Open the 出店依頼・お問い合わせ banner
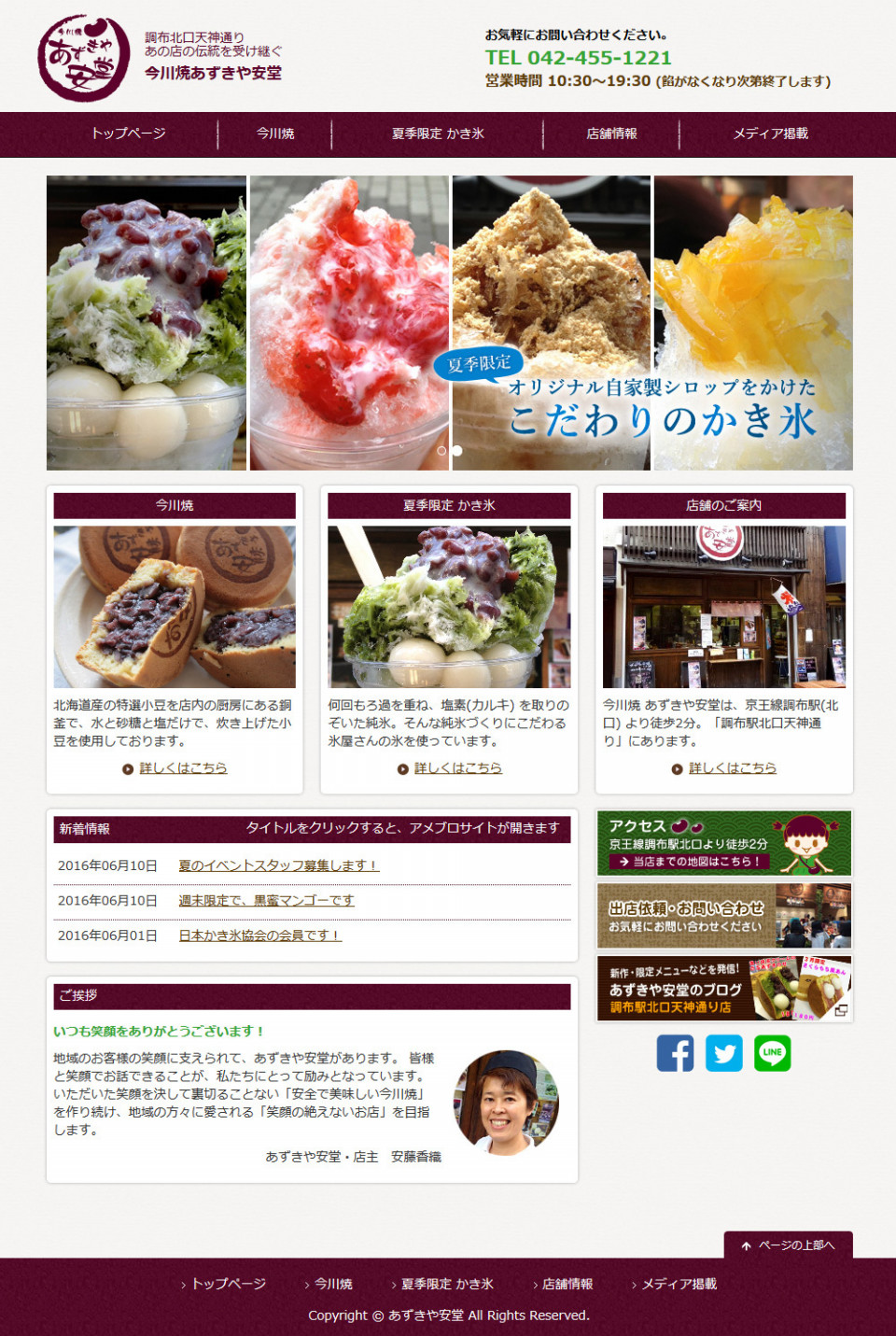This screenshot has width=896, height=1336. click(724, 916)
